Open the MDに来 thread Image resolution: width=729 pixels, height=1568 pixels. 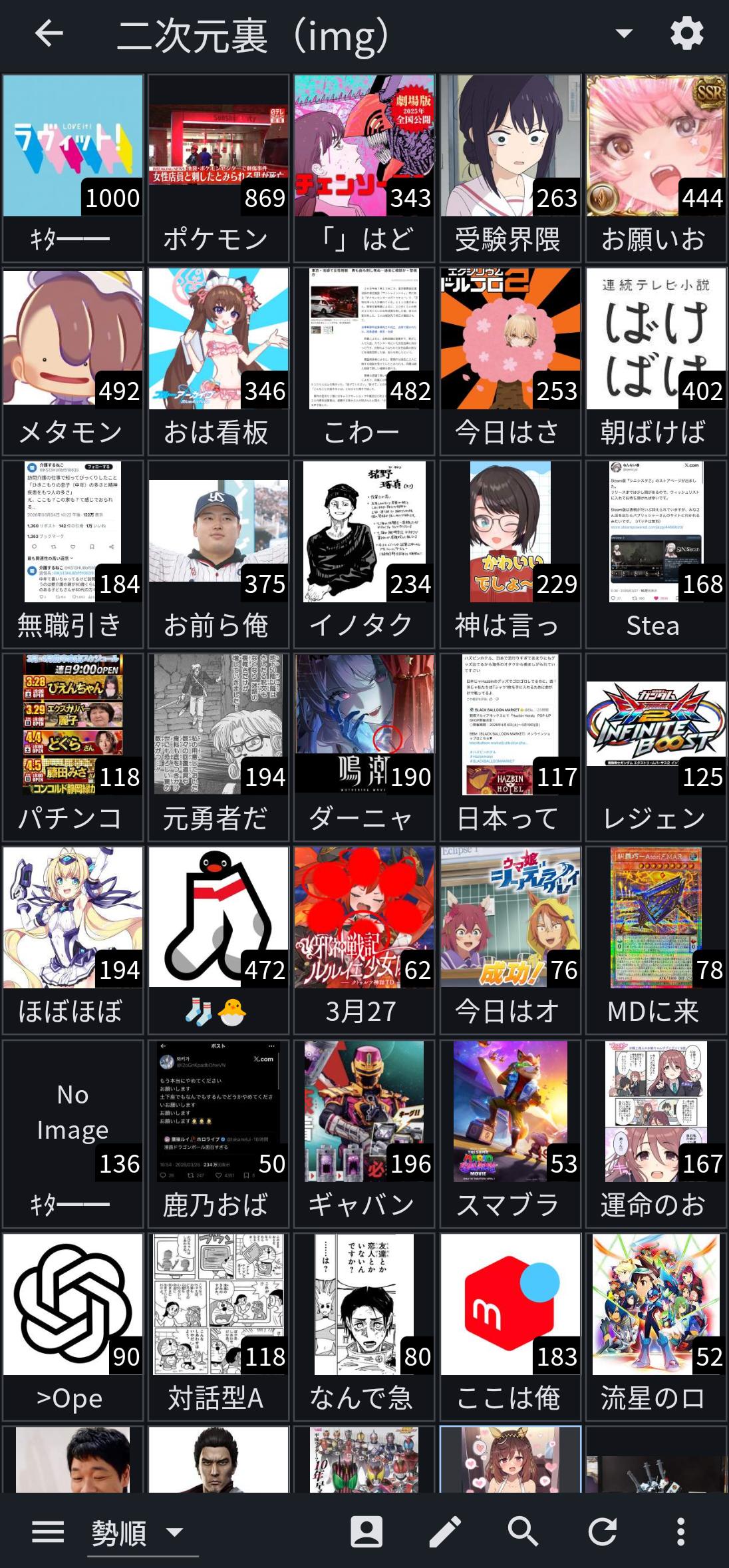(x=655, y=940)
